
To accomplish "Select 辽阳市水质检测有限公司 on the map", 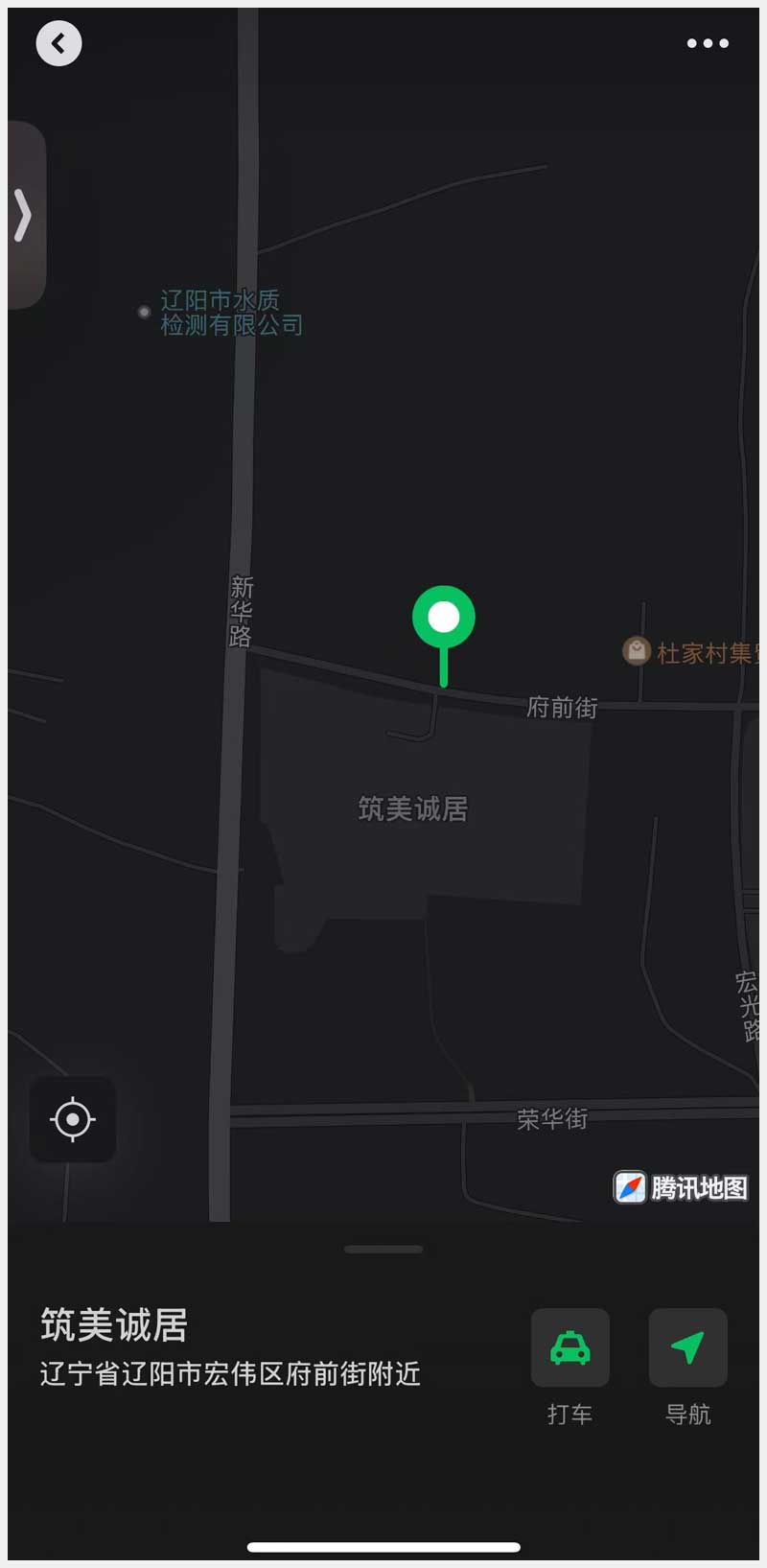I will (145, 313).
